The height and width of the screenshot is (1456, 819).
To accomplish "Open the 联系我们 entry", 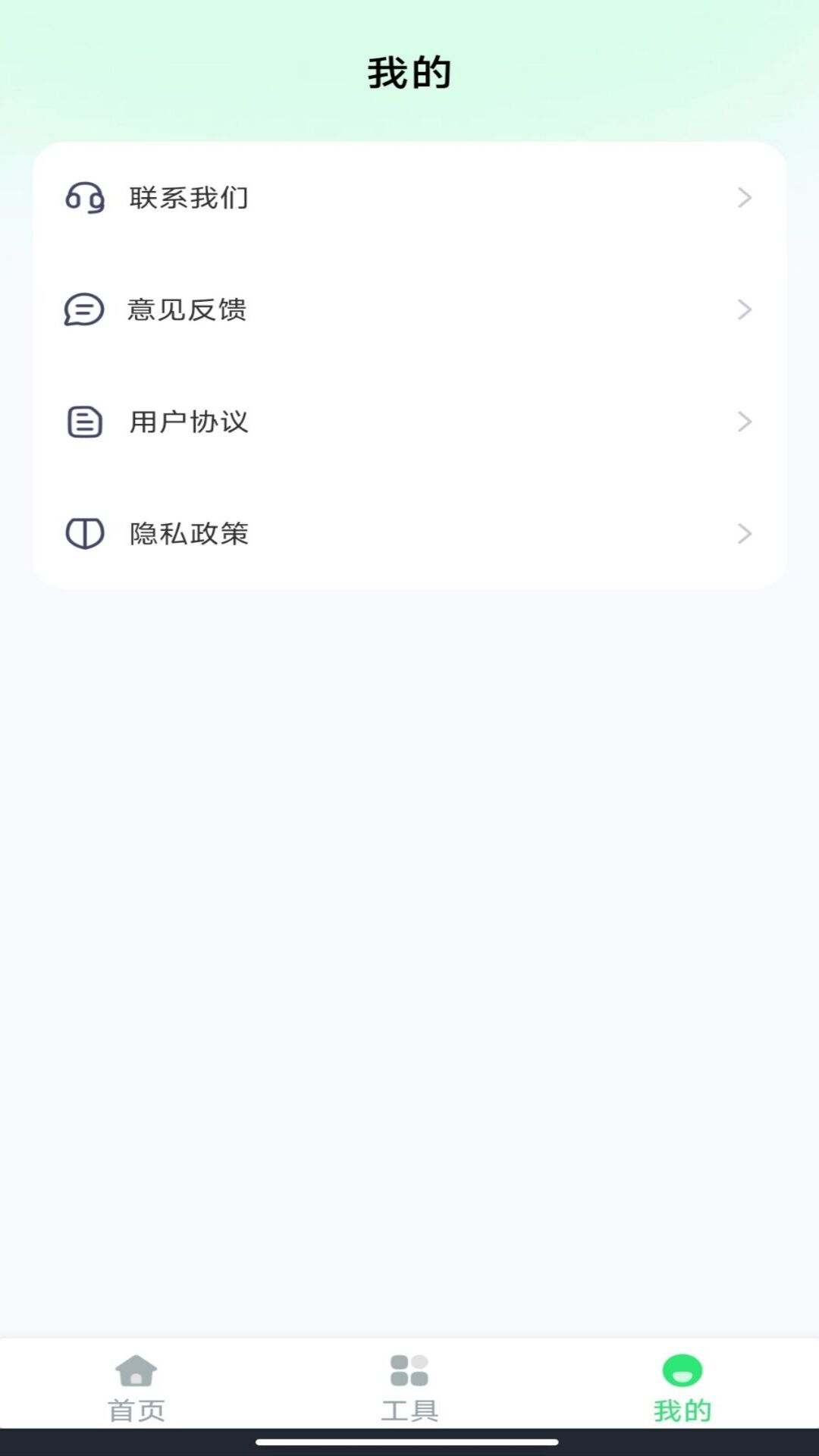I will [189, 198].
